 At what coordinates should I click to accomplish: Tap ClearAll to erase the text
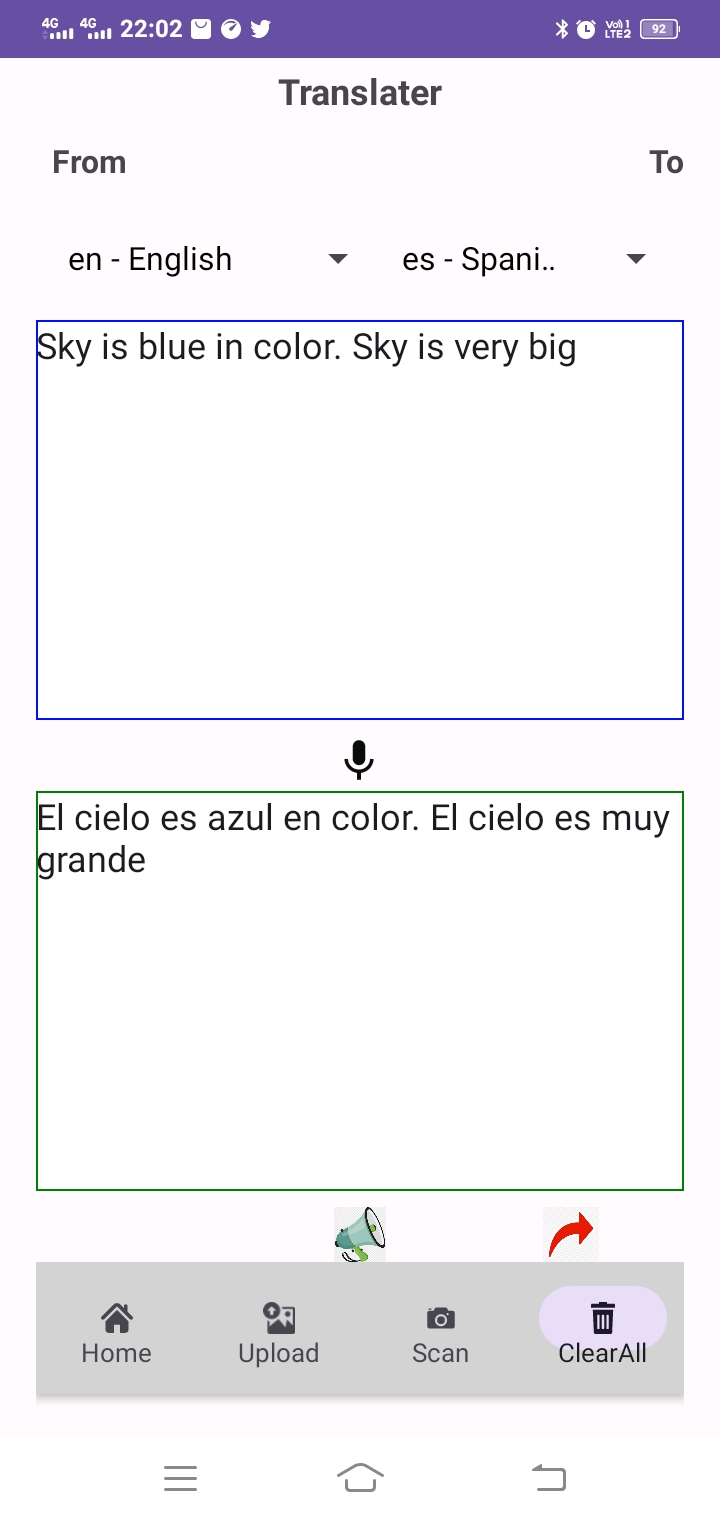tap(603, 1334)
